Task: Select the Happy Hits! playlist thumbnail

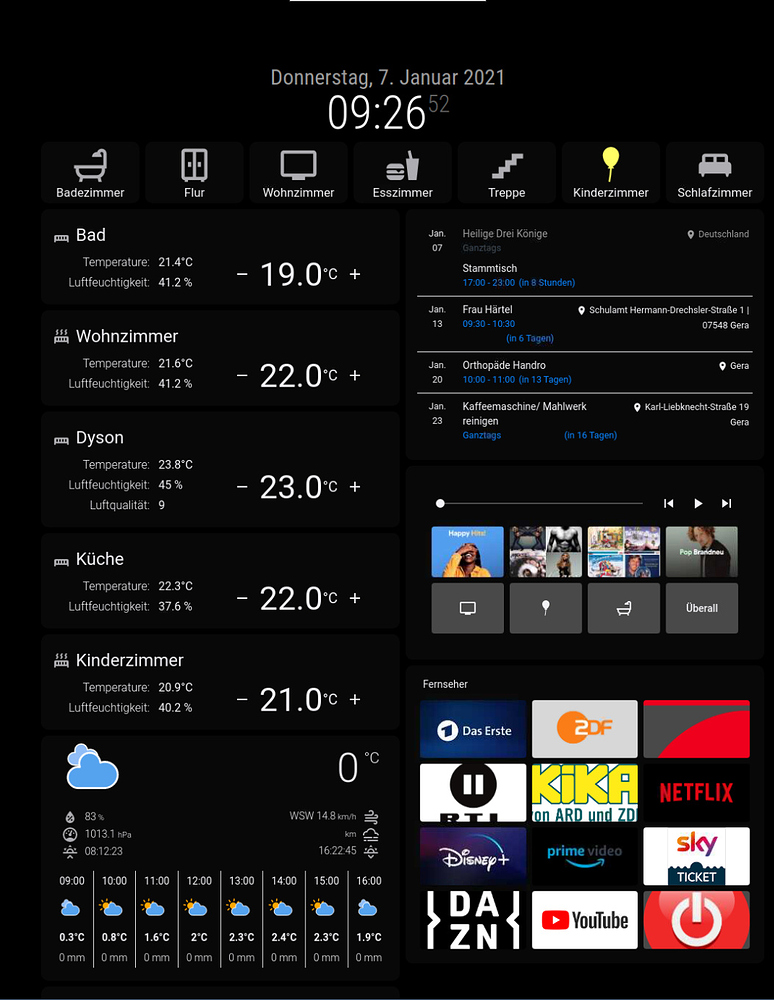Action: tap(467, 551)
